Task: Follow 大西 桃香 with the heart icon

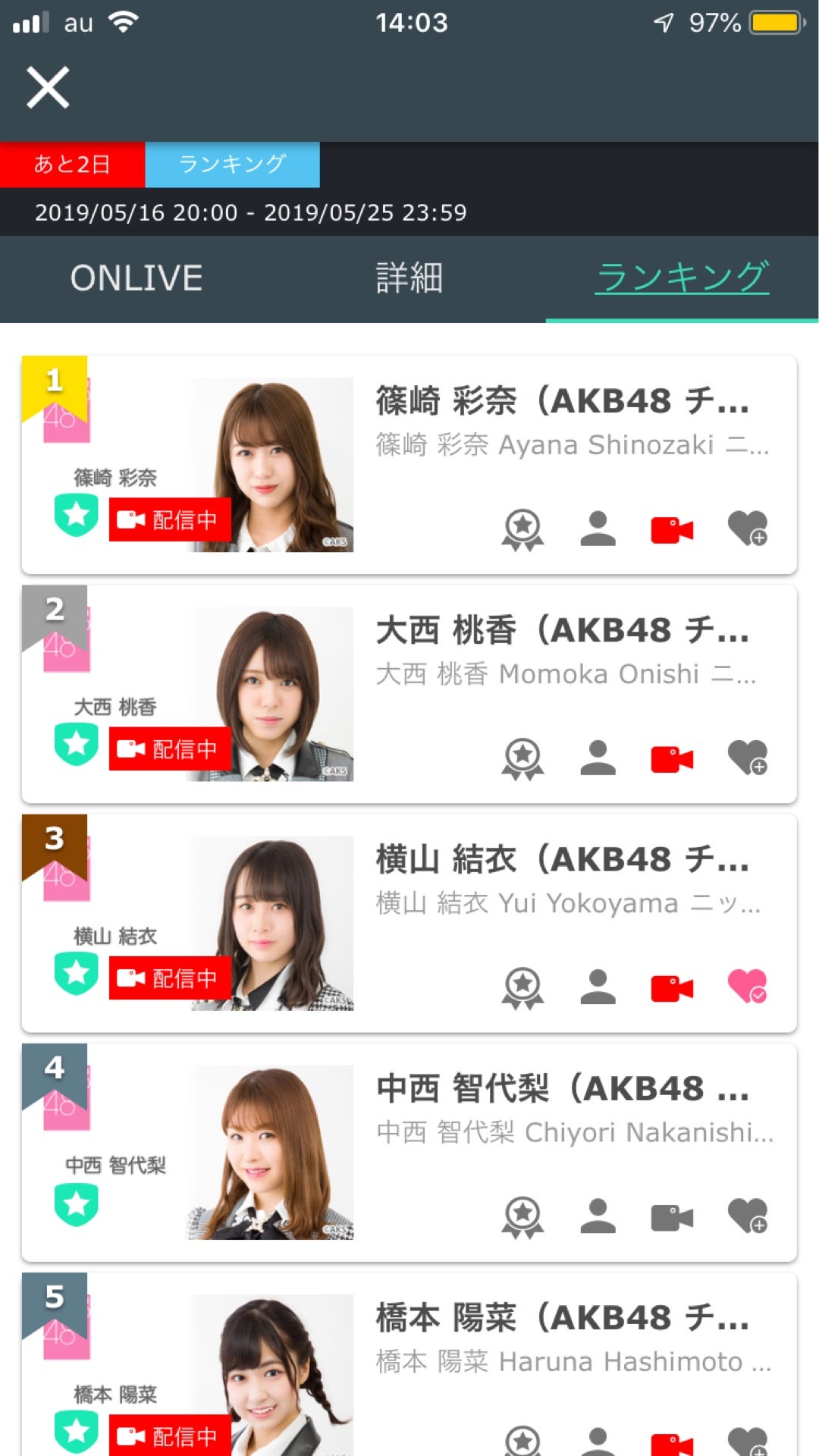Action: pyautogui.click(x=747, y=758)
